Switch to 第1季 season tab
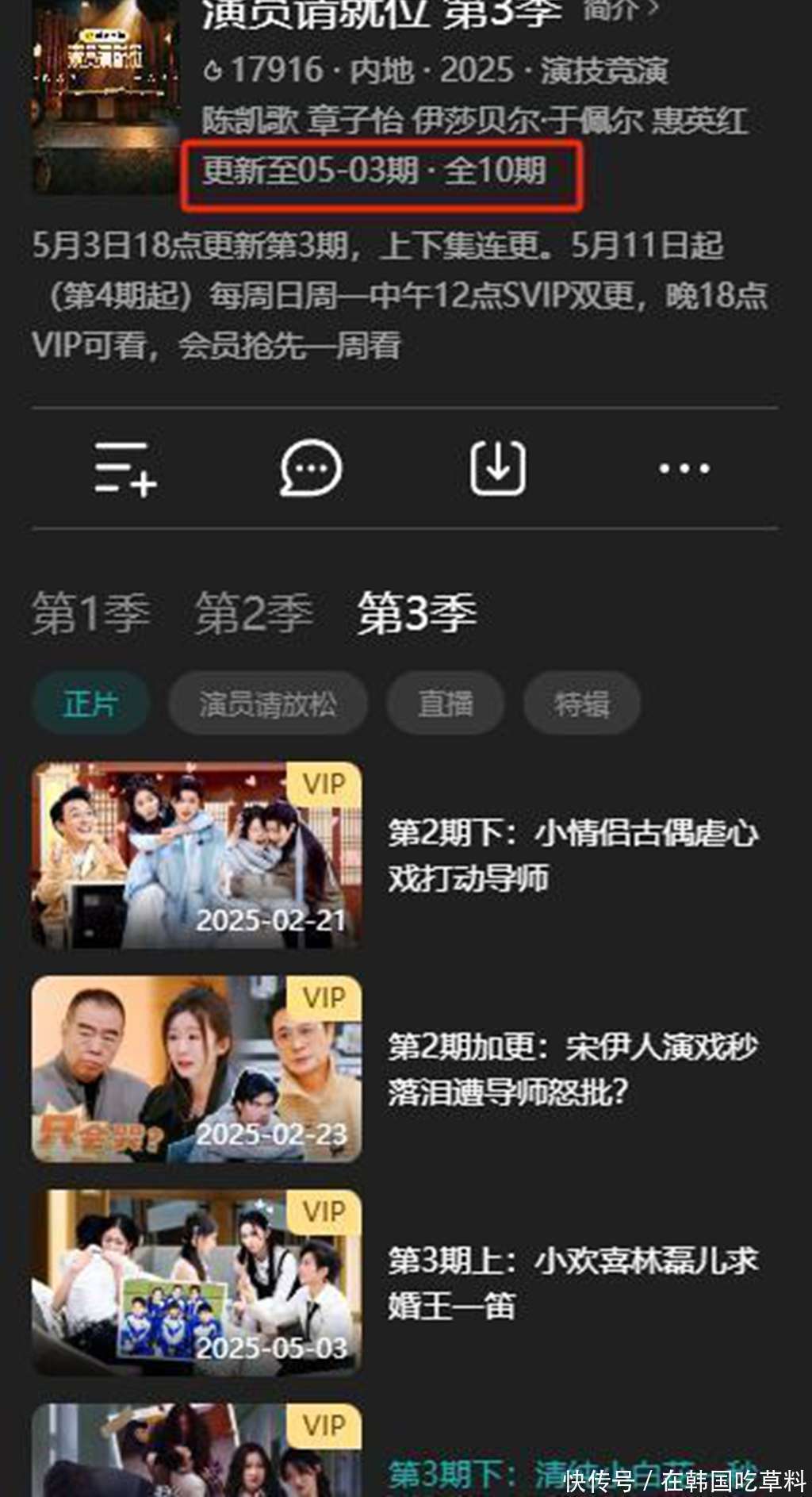Screen dimensions: 812x1497 pos(90,614)
